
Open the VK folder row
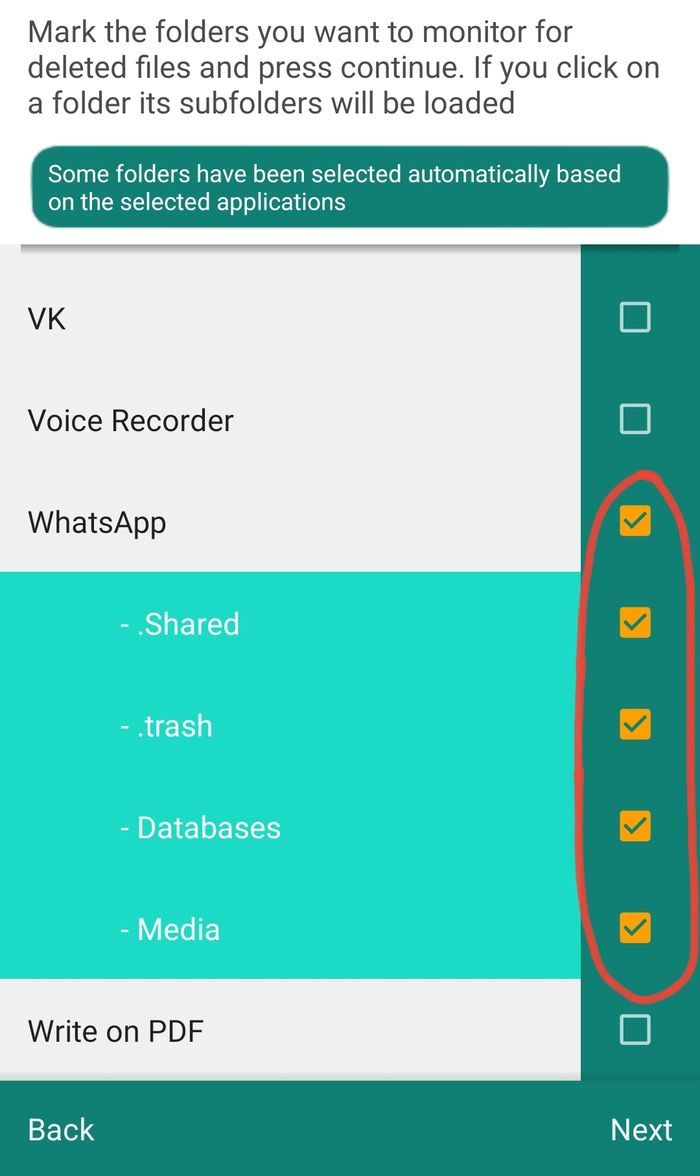290,318
